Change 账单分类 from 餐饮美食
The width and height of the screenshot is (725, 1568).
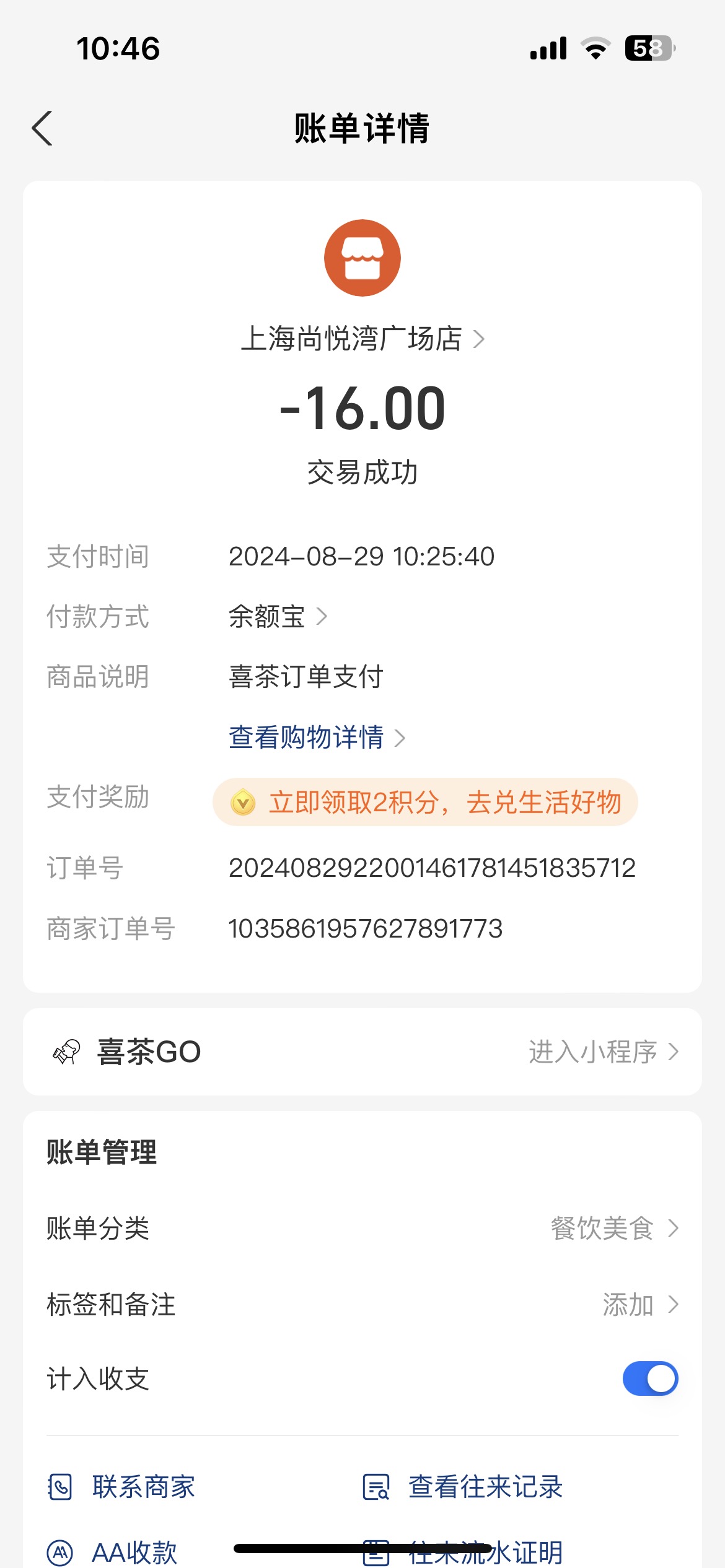pos(362,1227)
